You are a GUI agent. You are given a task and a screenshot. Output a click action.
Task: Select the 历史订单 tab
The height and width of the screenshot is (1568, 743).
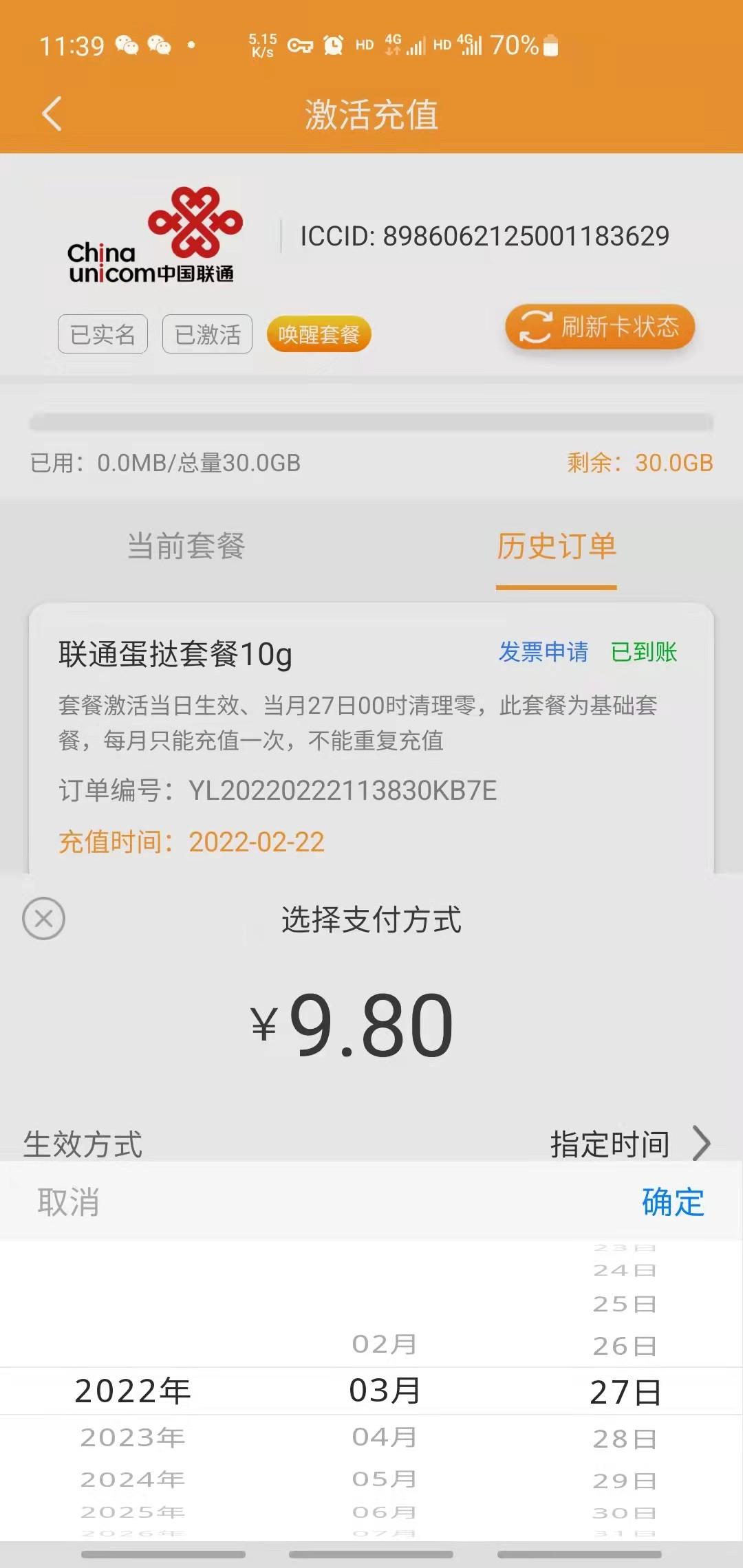coord(557,546)
